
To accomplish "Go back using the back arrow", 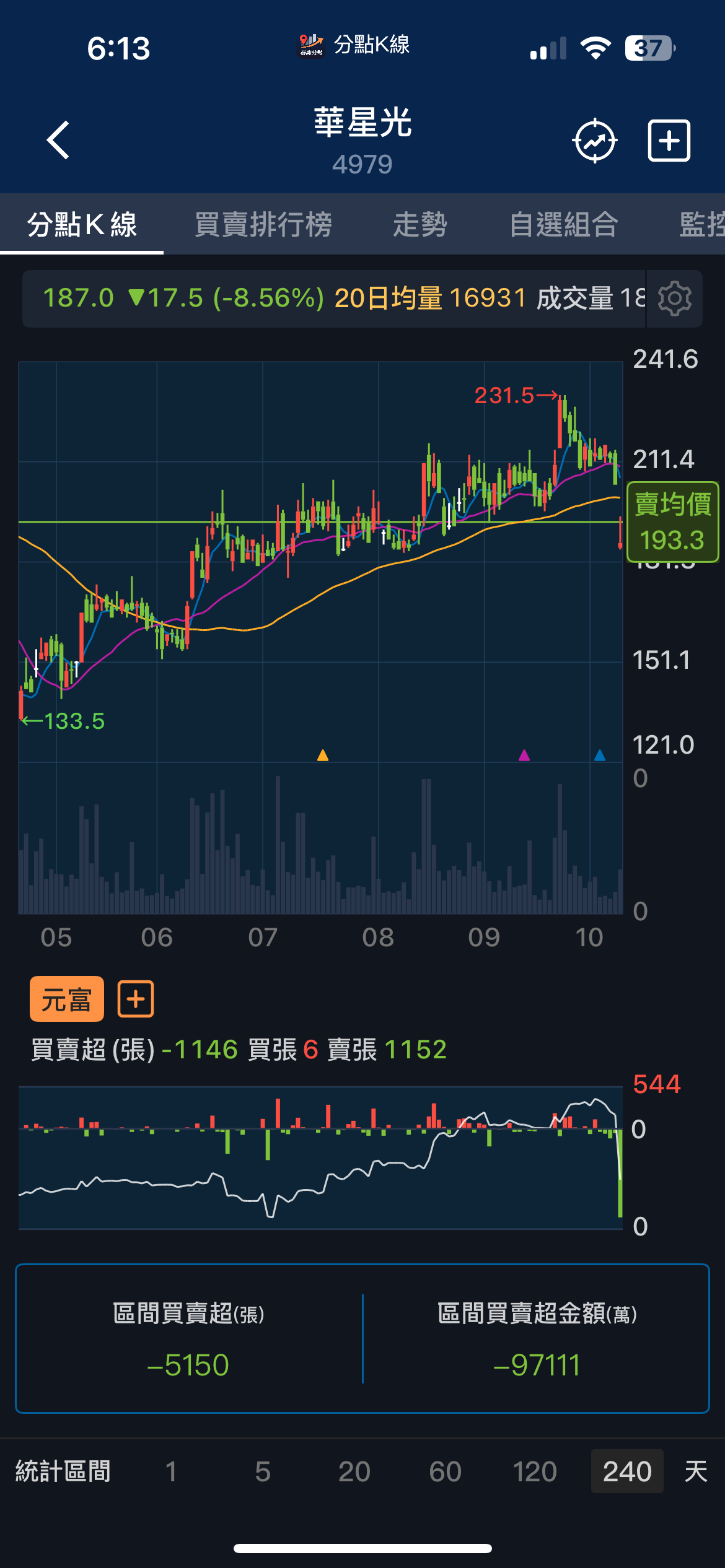I will tap(59, 141).
